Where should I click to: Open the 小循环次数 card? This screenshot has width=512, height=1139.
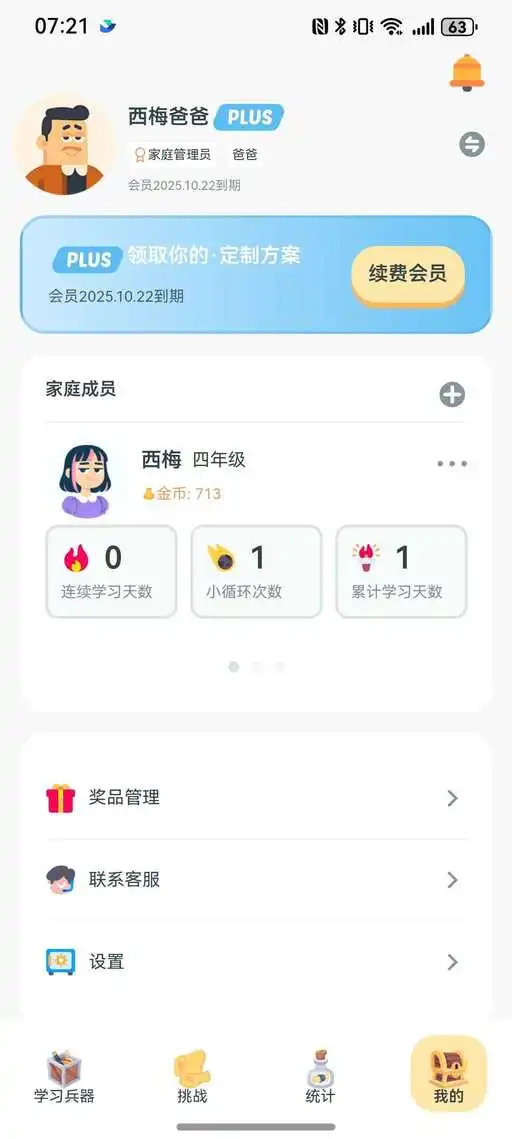point(256,572)
